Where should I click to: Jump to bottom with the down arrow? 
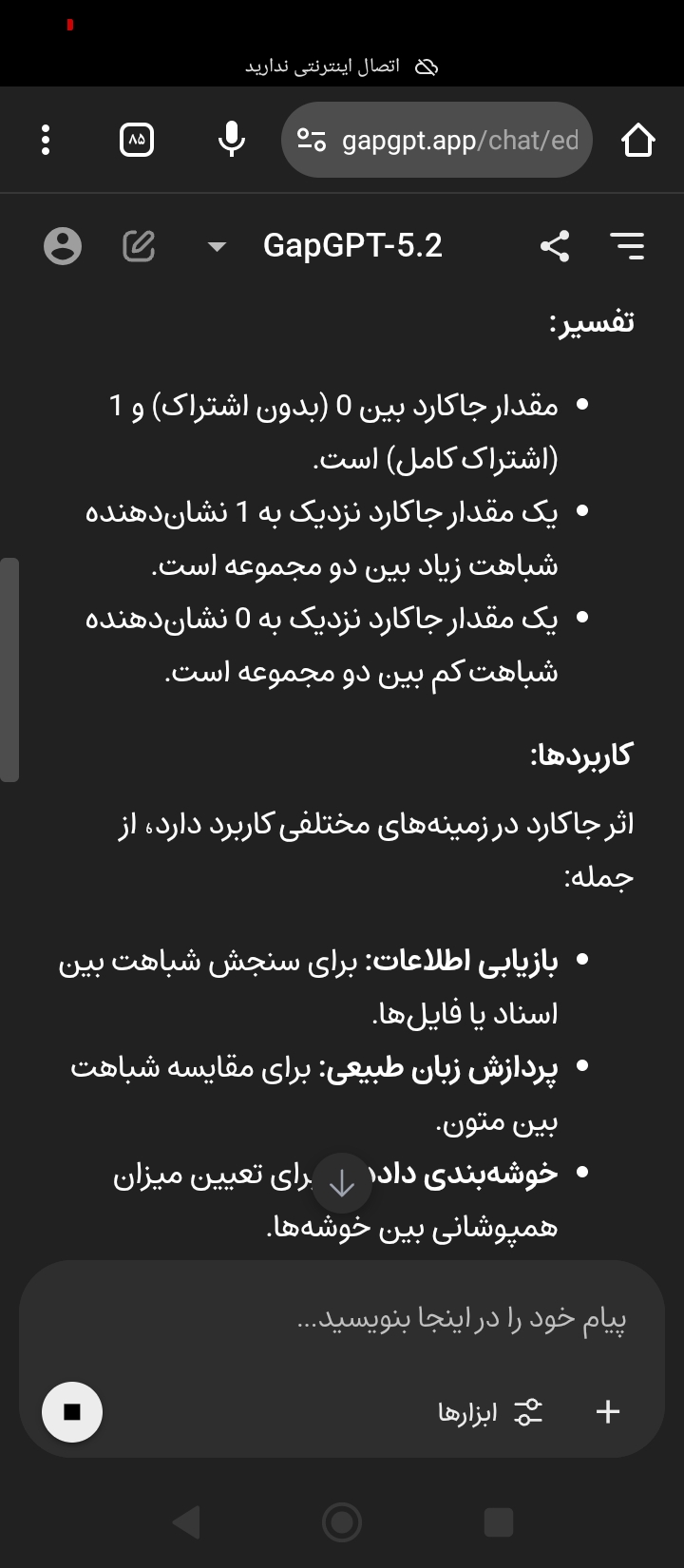341,1183
